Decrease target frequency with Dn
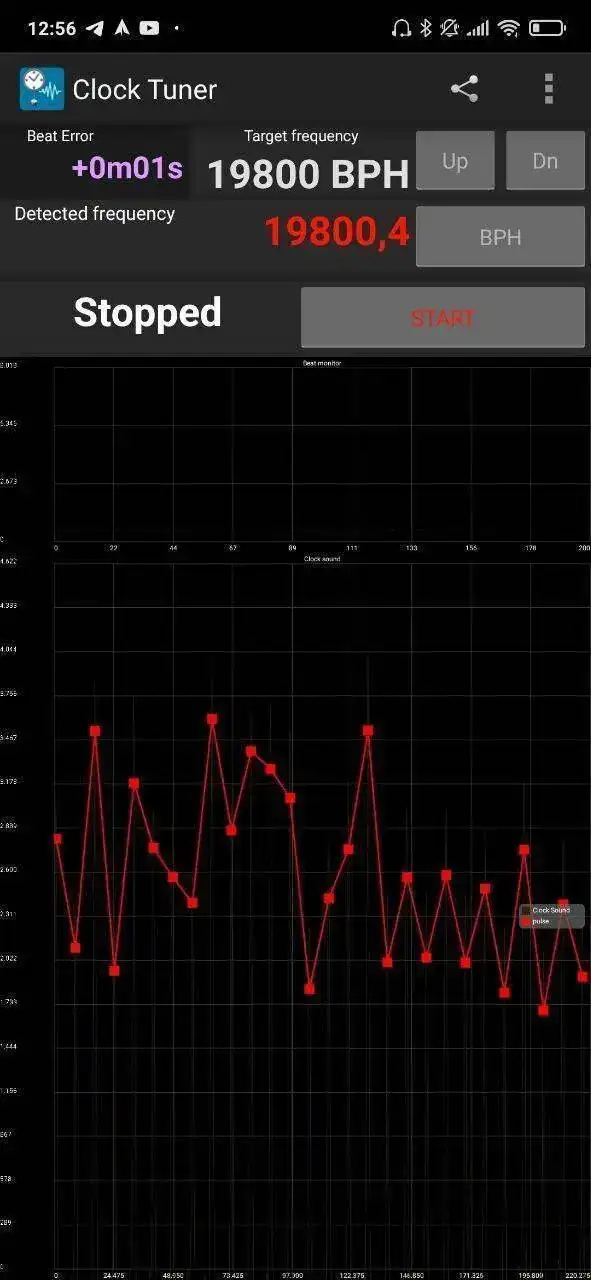The height and width of the screenshot is (1280, 591). [545, 161]
